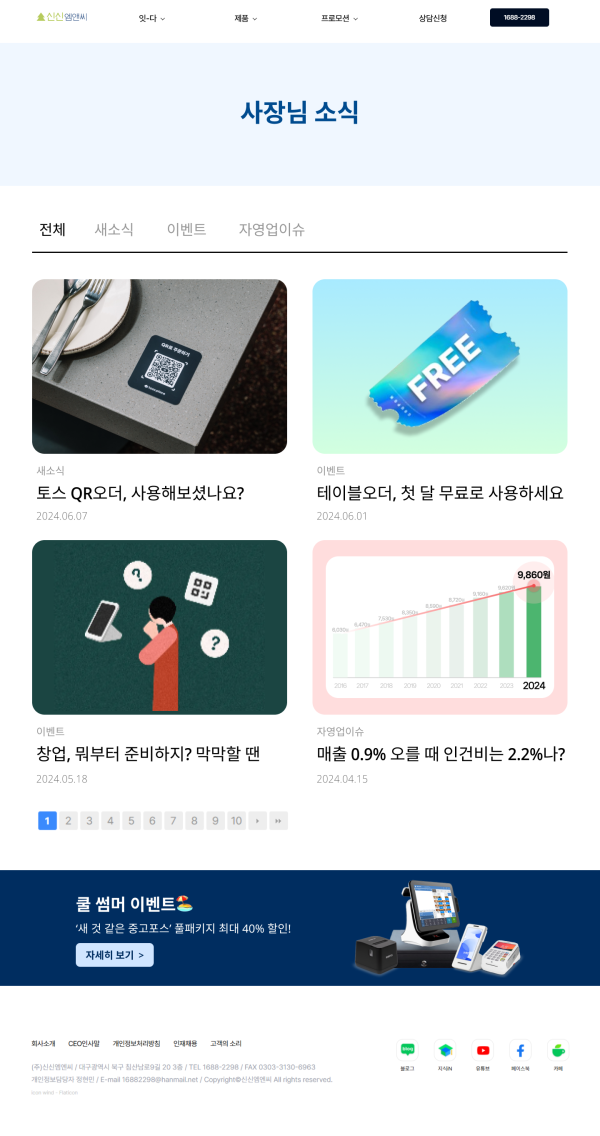Select the 이벤트 tab

pos(186,229)
